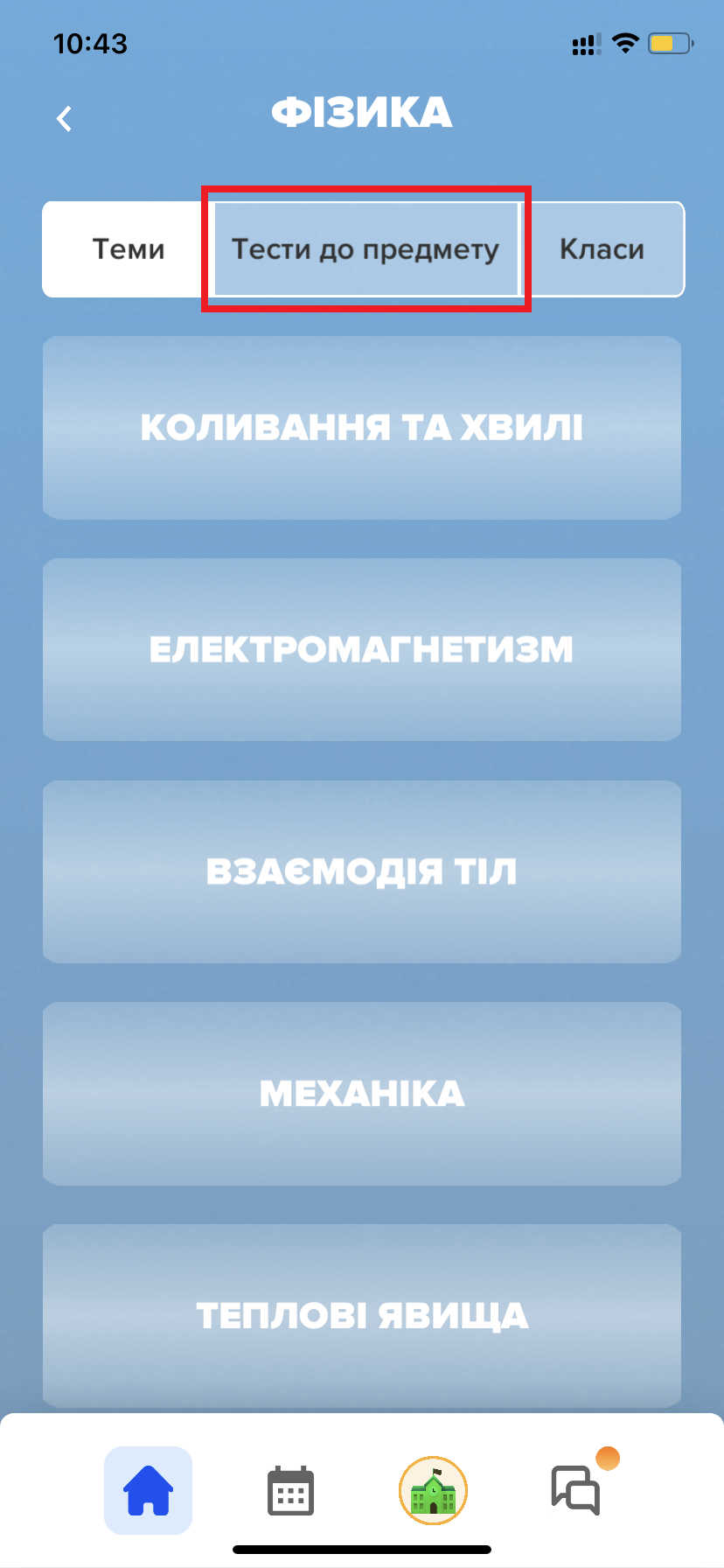Open the school building tab

coord(433,1490)
